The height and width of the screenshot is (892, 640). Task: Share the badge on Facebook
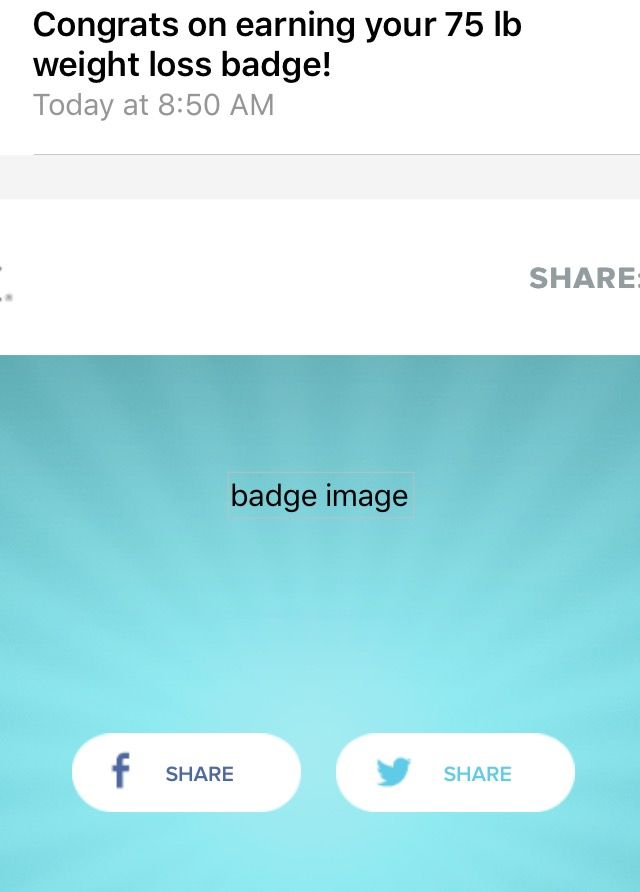pos(186,772)
